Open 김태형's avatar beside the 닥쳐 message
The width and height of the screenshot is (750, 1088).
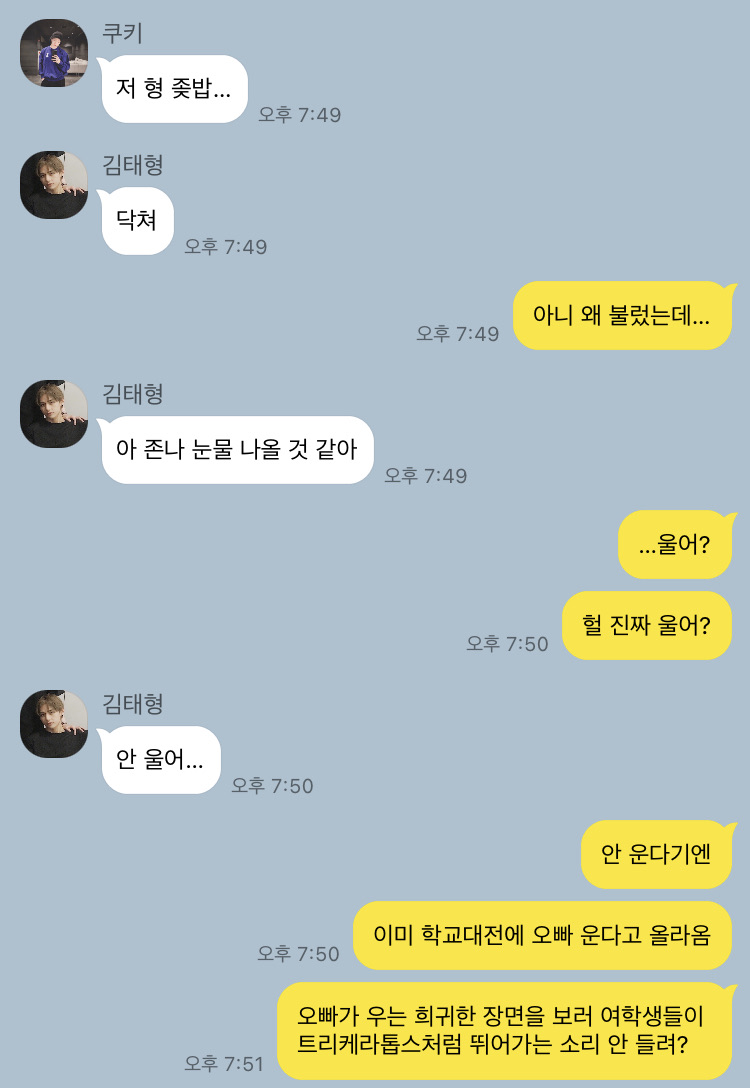click(54, 185)
